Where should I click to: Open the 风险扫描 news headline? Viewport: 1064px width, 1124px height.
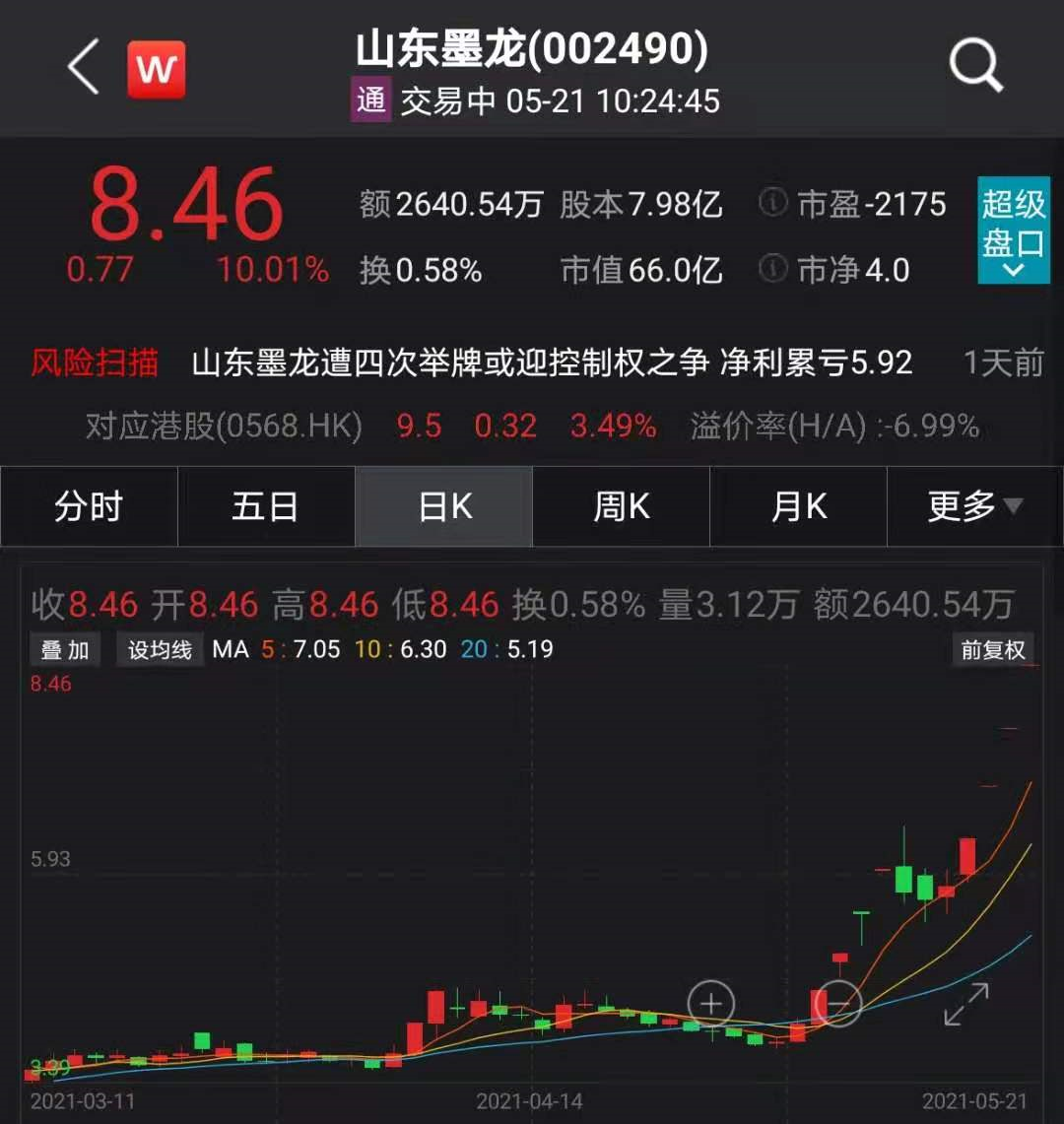pyautogui.click(x=552, y=364)
